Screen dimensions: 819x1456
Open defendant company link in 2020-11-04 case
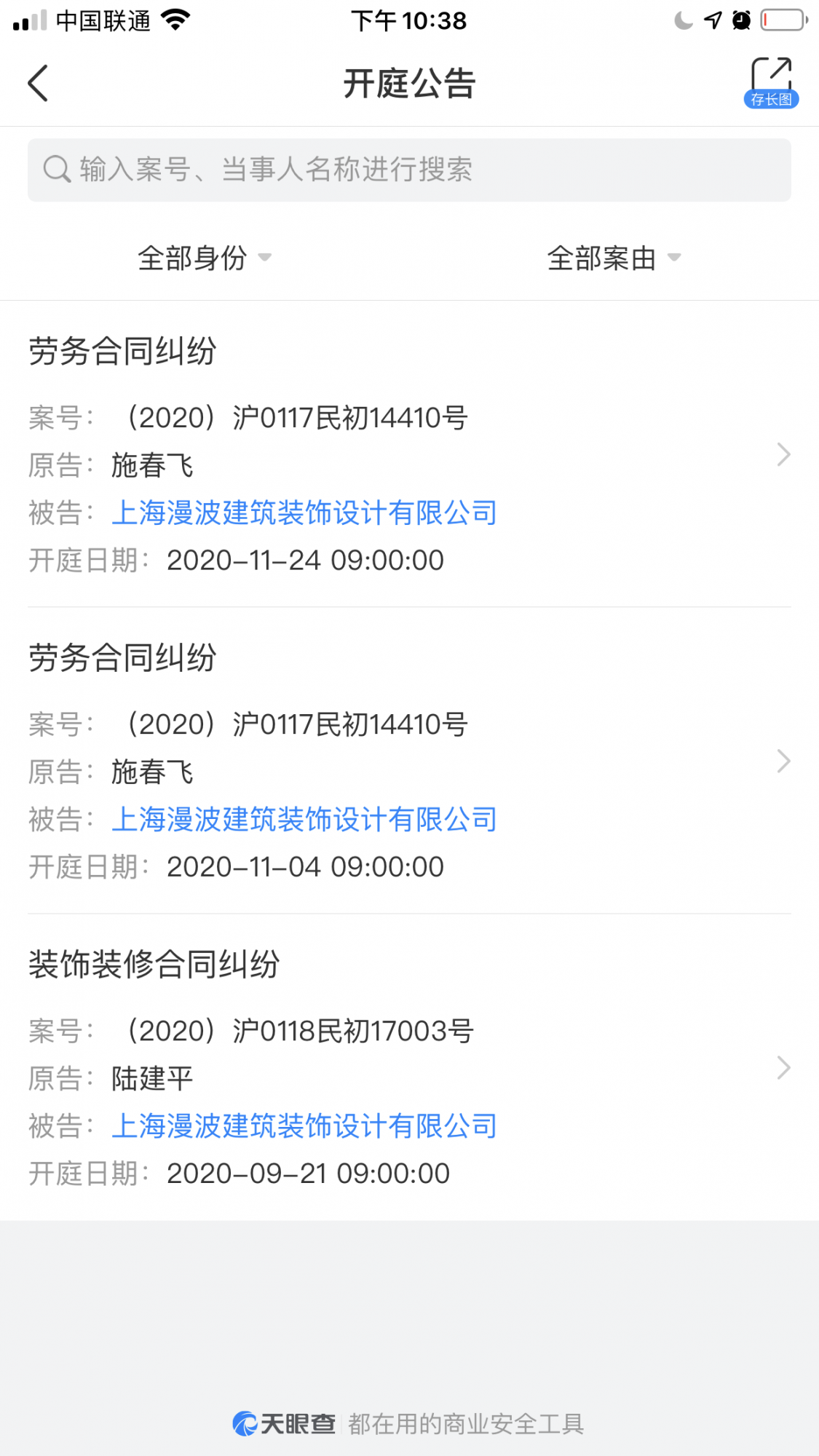tap(304, 820)
